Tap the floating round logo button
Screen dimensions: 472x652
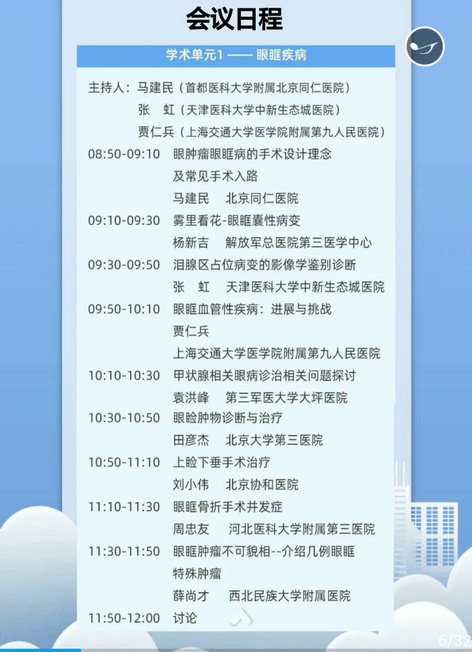click(x=425, y=47)
